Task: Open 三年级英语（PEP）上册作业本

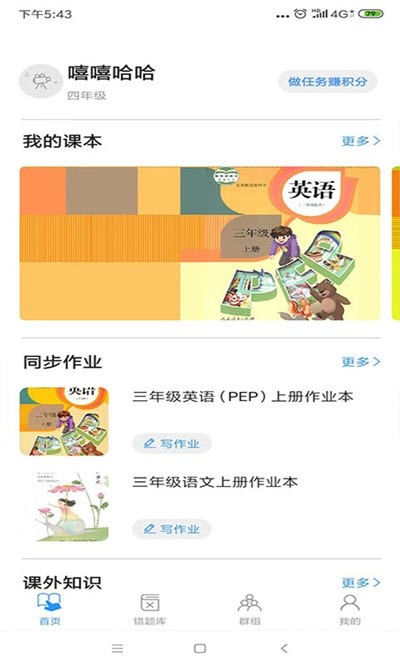Action: tap(243, 396)
